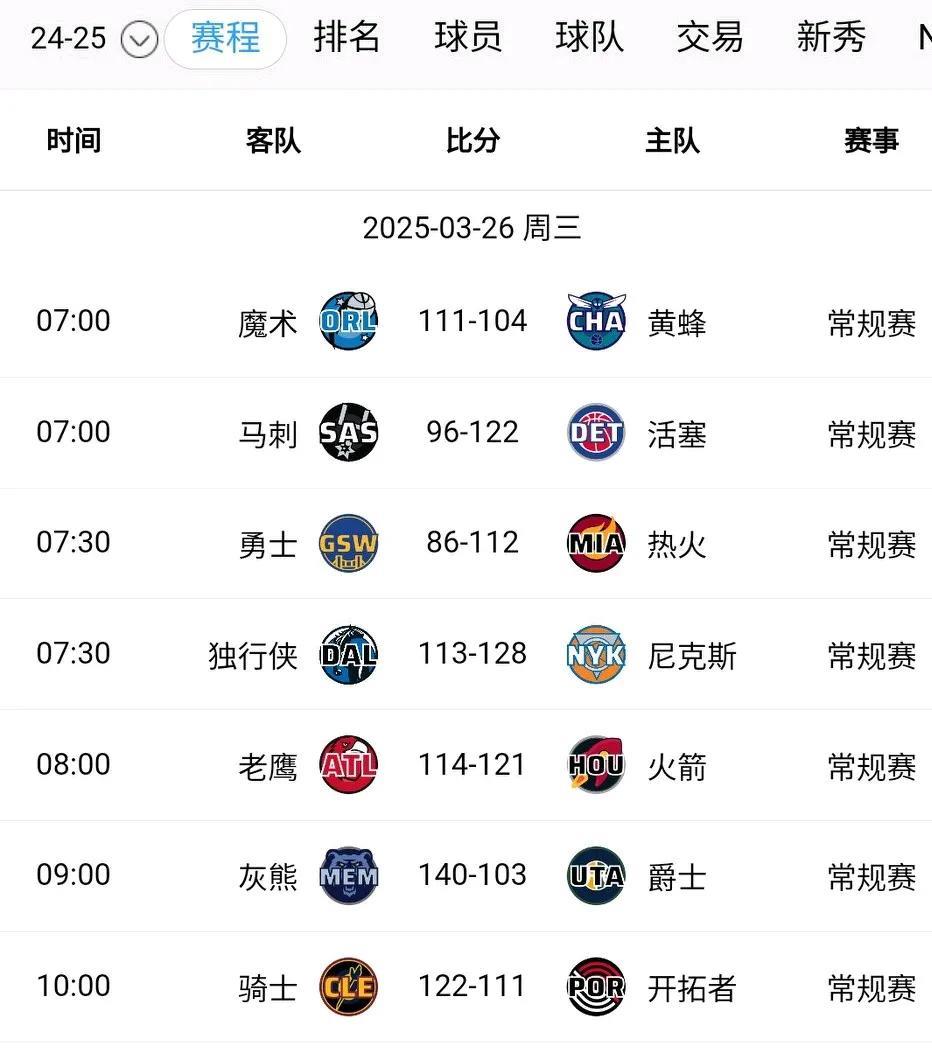Select the 赛程 tab
The width and height of the screenshot is (932, 1049).
pyautogui.click(x=225, y=39)
